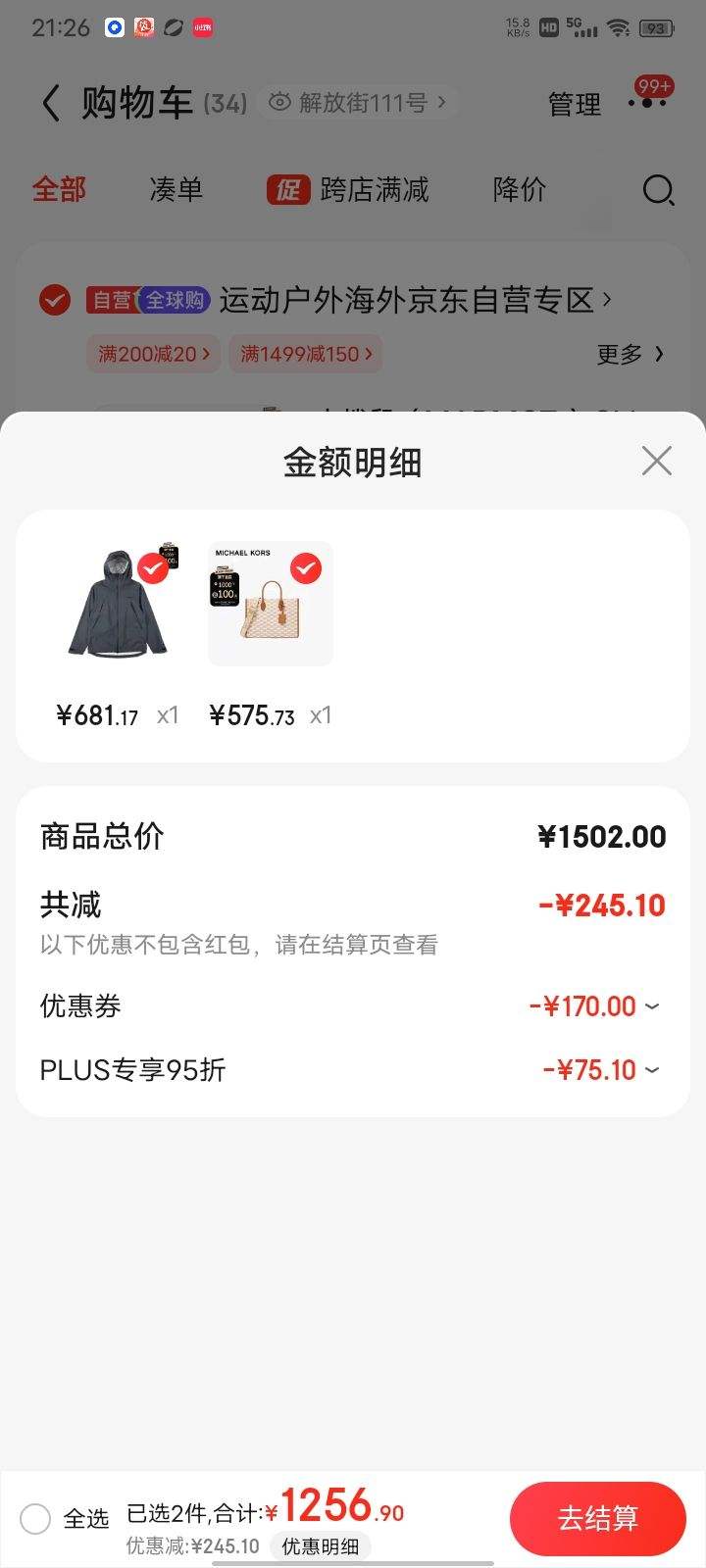Tap the red 去结算 checkout button
Viewport: 706px width, 1568px height.
(596, 1518)
